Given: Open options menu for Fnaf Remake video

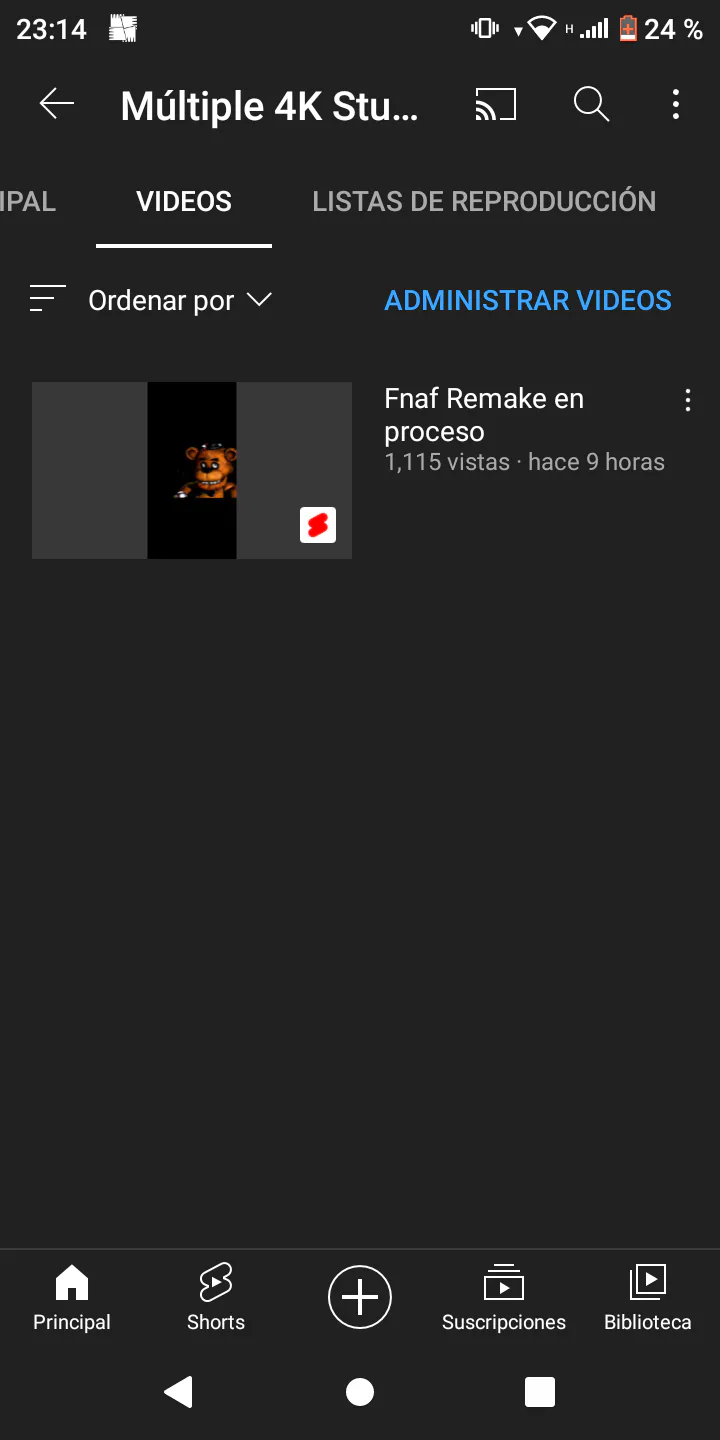Looking at the screenshot, I should tap(687, 401).
